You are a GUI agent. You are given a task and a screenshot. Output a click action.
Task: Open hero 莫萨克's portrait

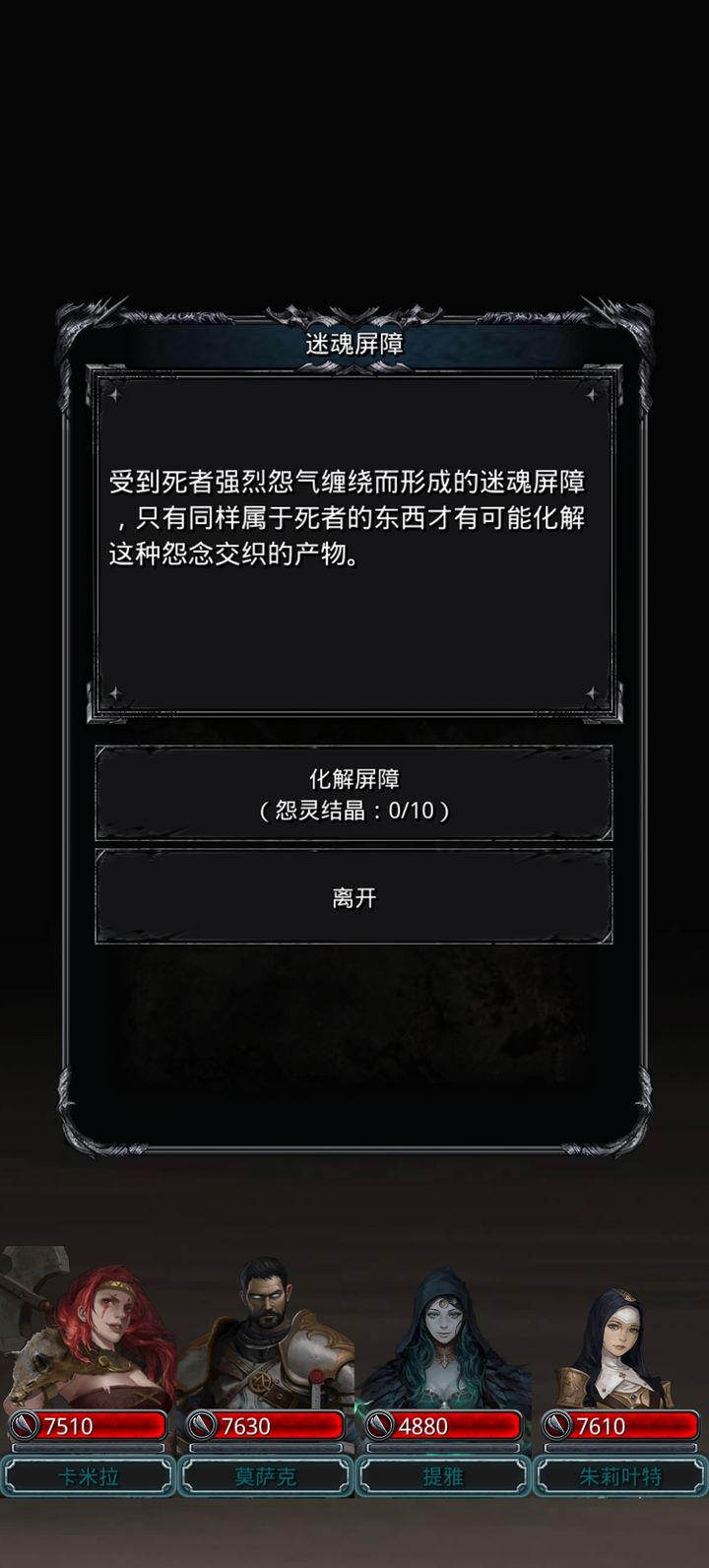(x=264, y=1339)
